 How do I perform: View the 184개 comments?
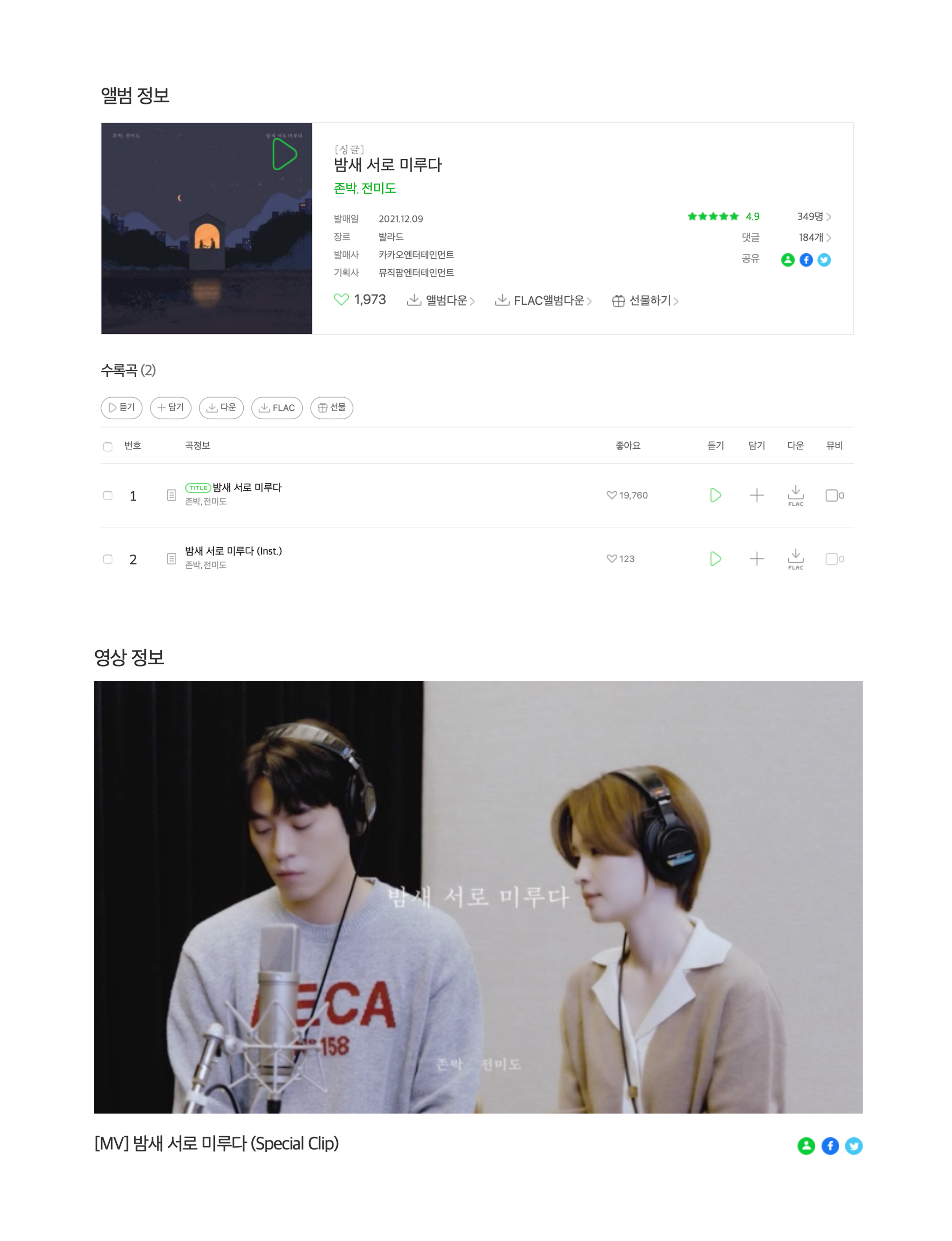(814, 237)
